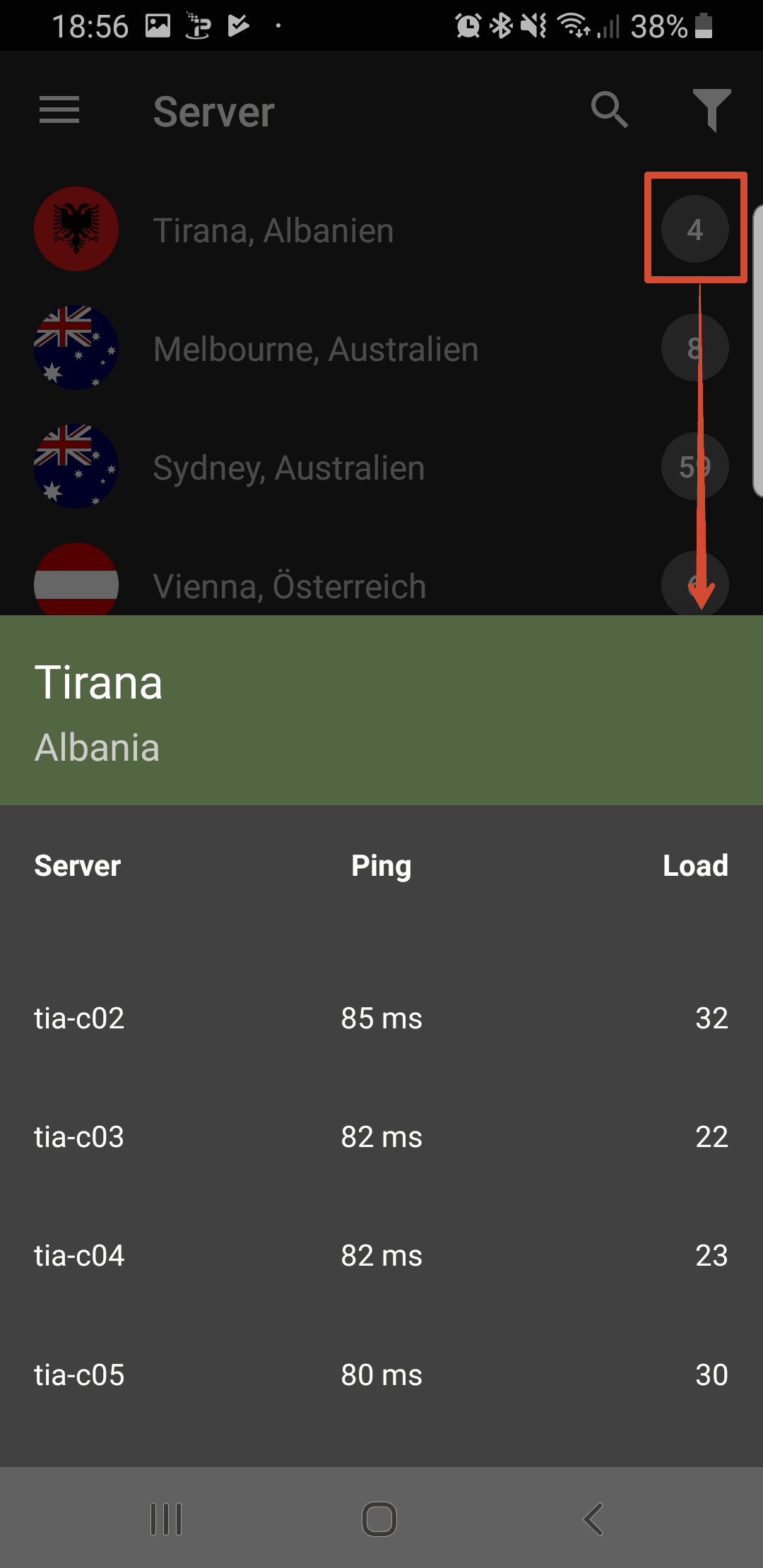Image resolution: width=763 pixels, height=1568 pixels.
Task: Show the 59 Sydney servers badge
Action: pos(695,467)
